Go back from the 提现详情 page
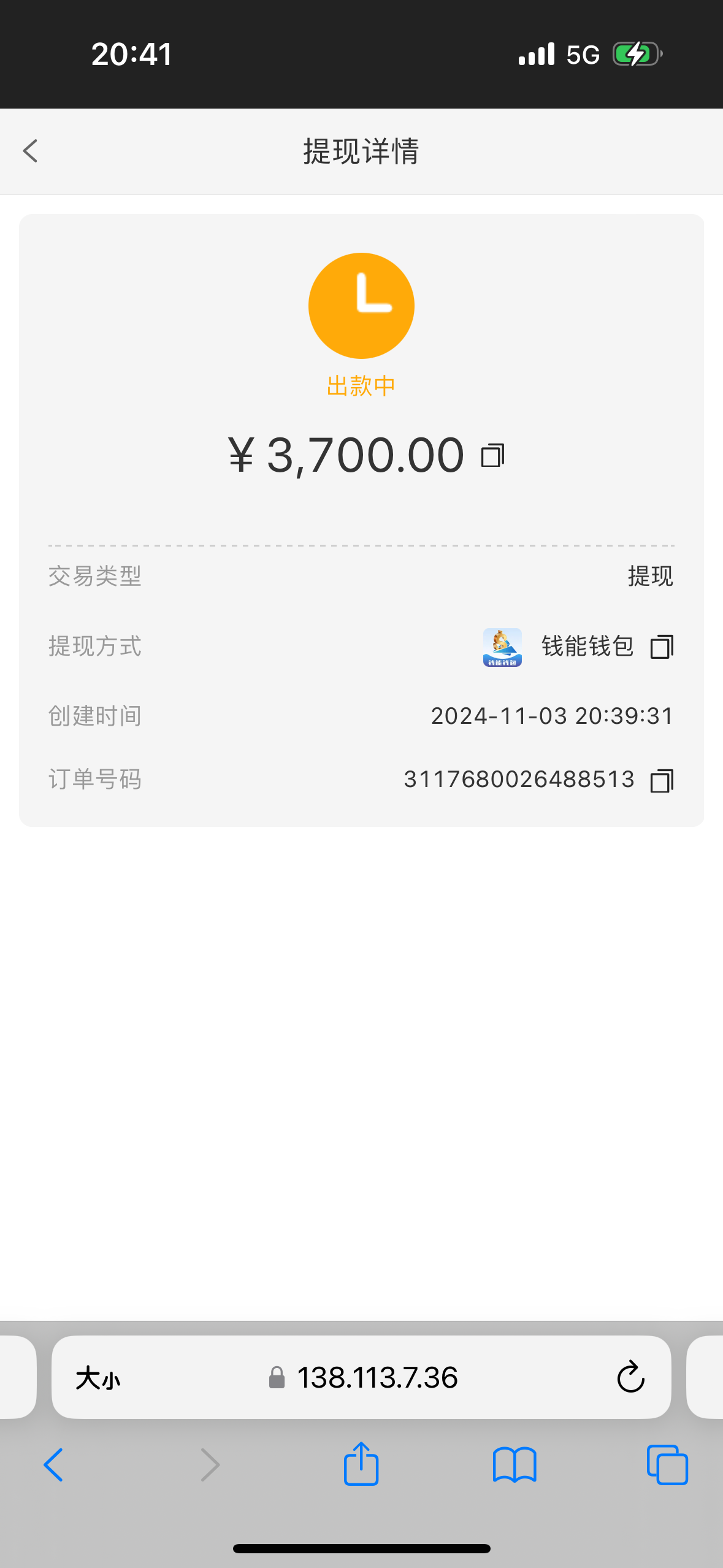The width and height of the screenshot is (723, 1568). point(31,151)
